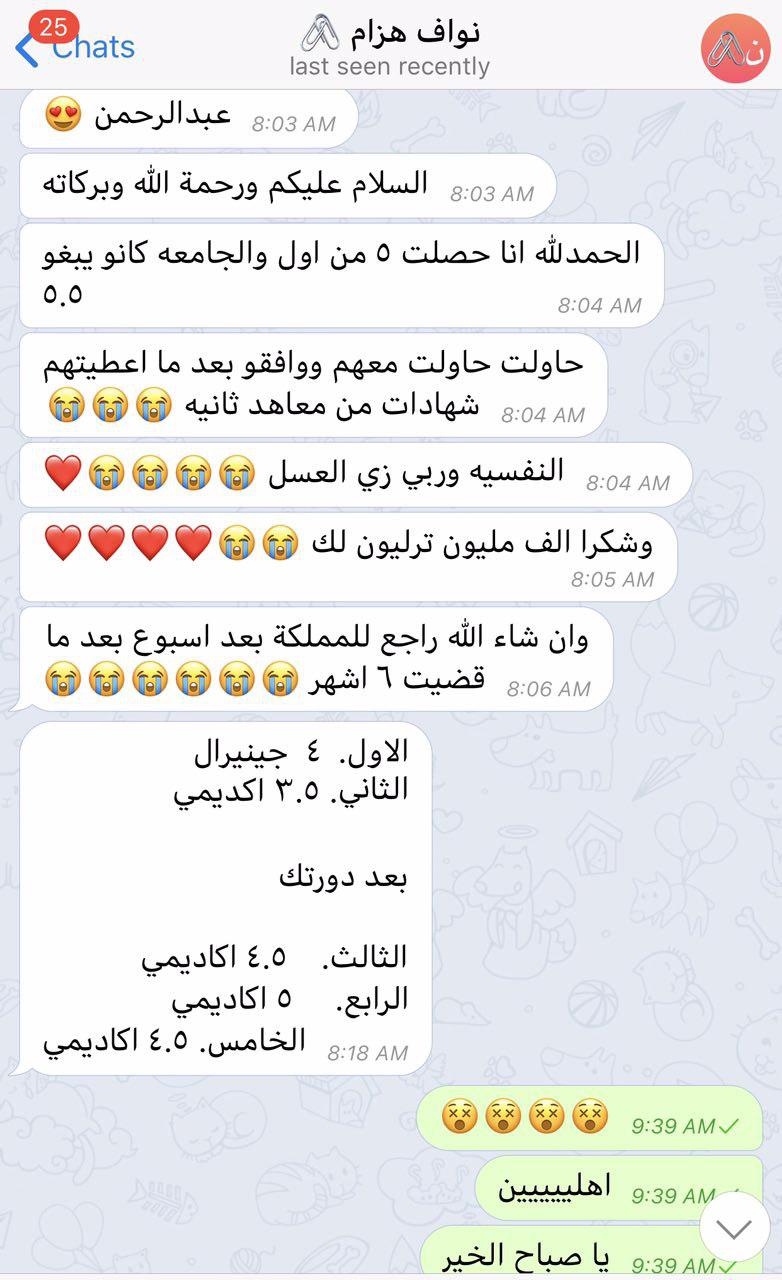This screenshot has width=782, height=1280.
Task: Open contact info from the نواف هزام title
Action: click(390, 35)
